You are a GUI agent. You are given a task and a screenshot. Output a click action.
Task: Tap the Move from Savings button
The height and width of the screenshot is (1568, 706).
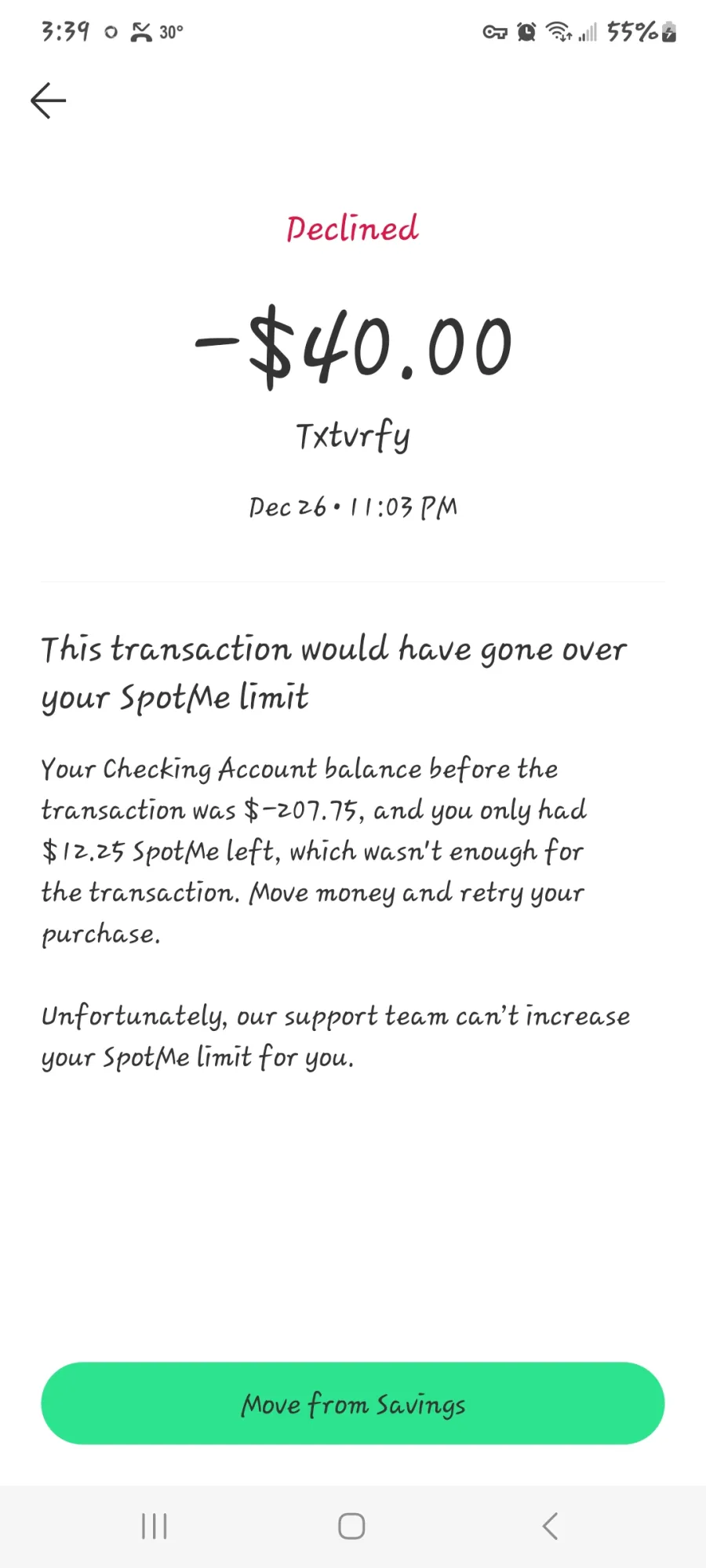coord(353,1403)
